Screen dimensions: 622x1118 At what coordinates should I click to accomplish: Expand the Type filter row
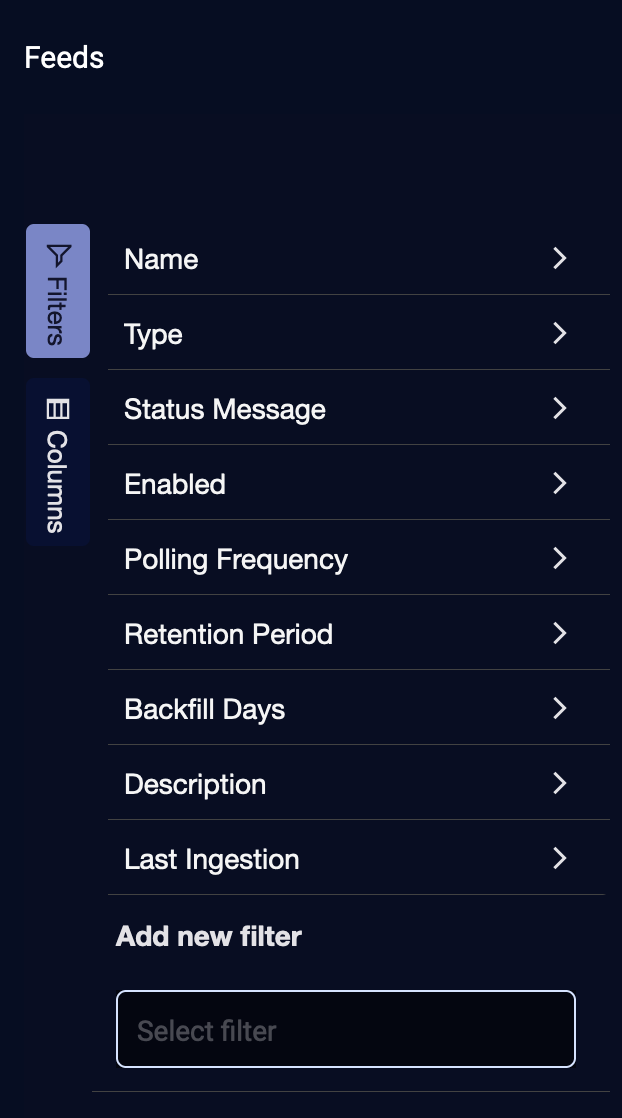[358, 334]
